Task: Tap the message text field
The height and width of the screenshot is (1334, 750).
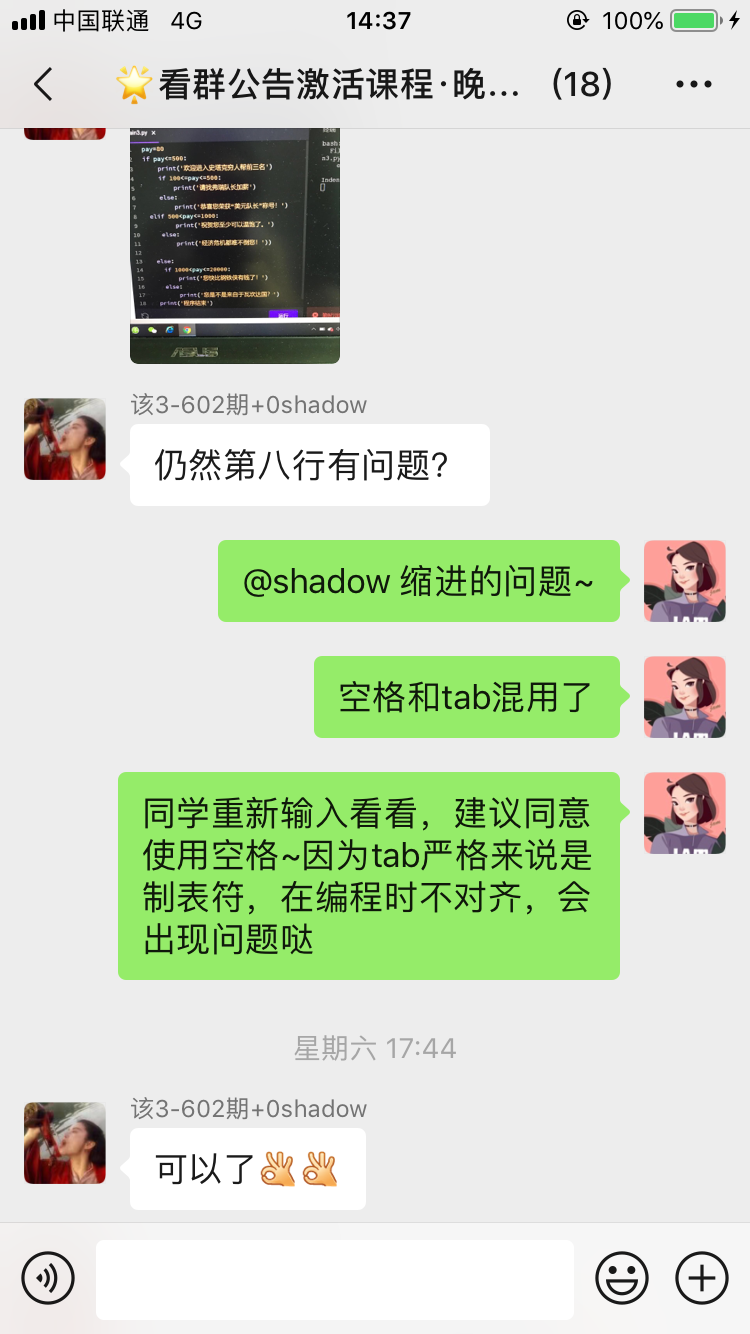Action: (335, 1279)
